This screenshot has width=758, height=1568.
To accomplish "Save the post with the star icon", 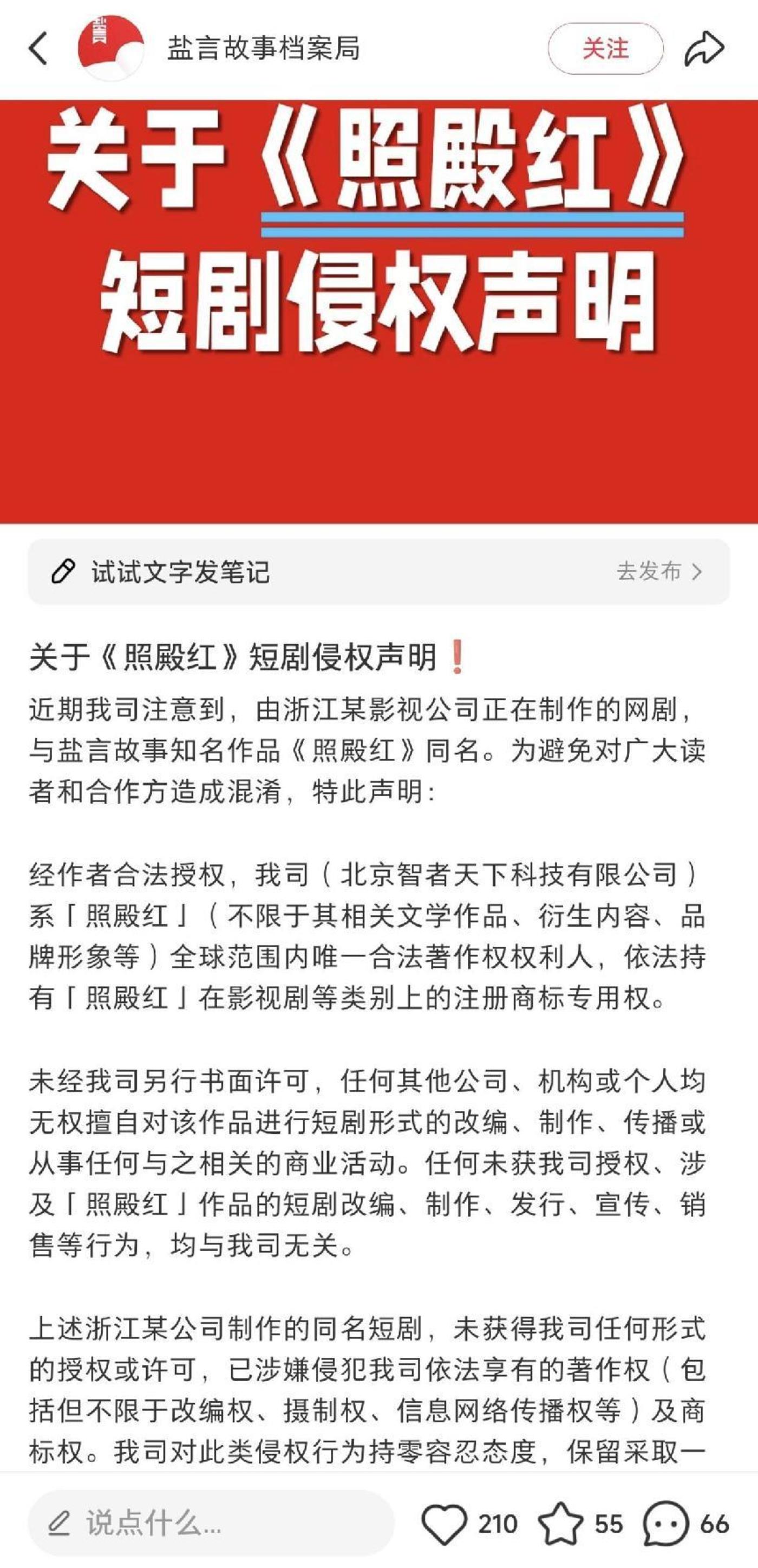I will pos(560,1524).
